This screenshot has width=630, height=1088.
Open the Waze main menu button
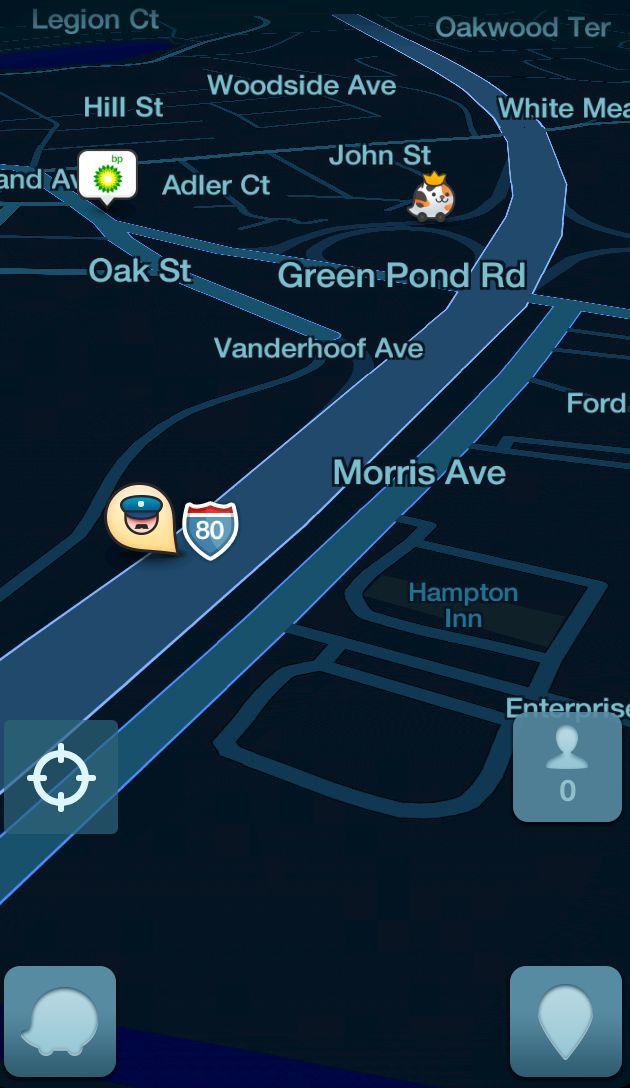point(60,1021)
